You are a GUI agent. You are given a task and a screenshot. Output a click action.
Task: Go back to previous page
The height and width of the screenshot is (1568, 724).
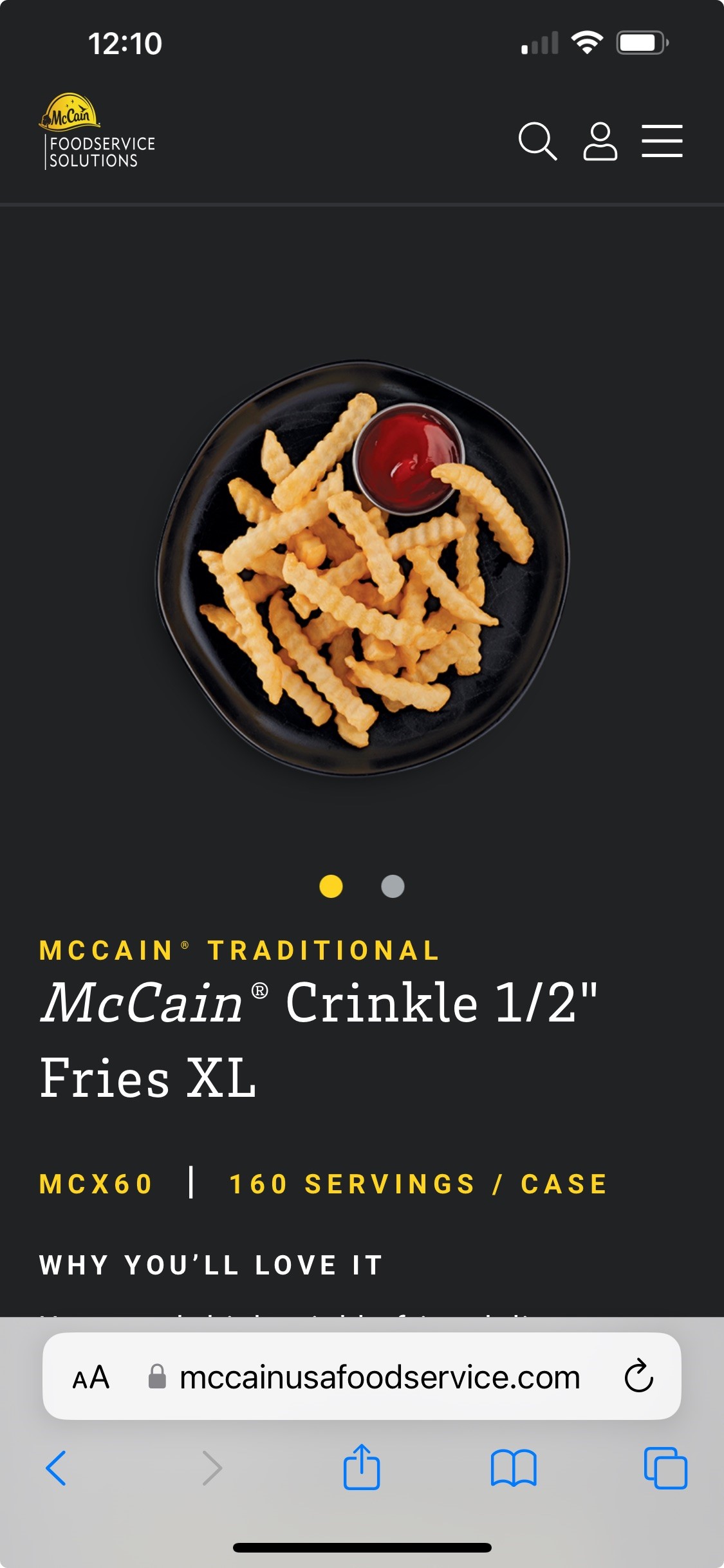(x=56, y=1468)
